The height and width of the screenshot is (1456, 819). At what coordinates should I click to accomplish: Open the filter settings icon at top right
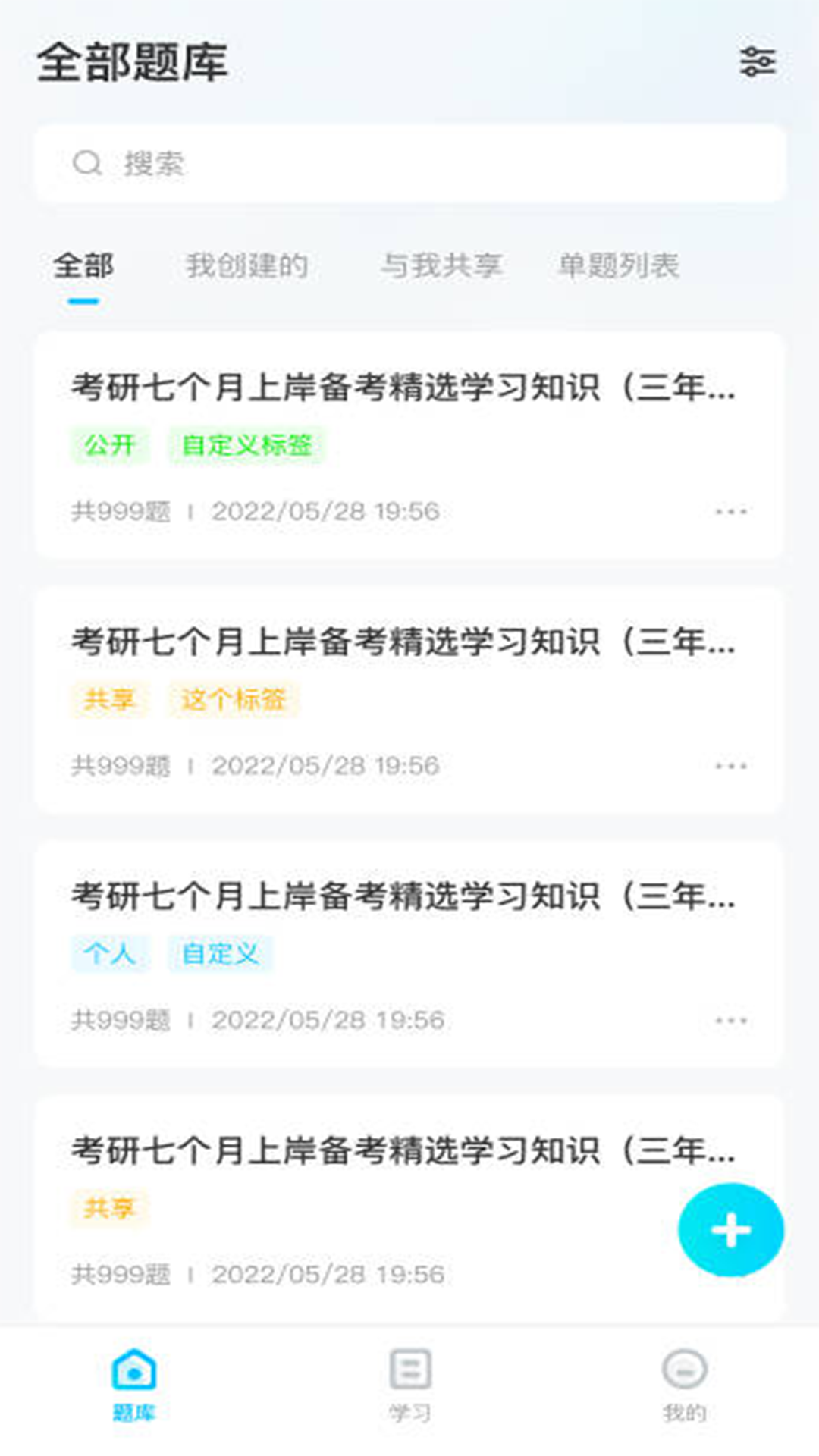(758, 62)
